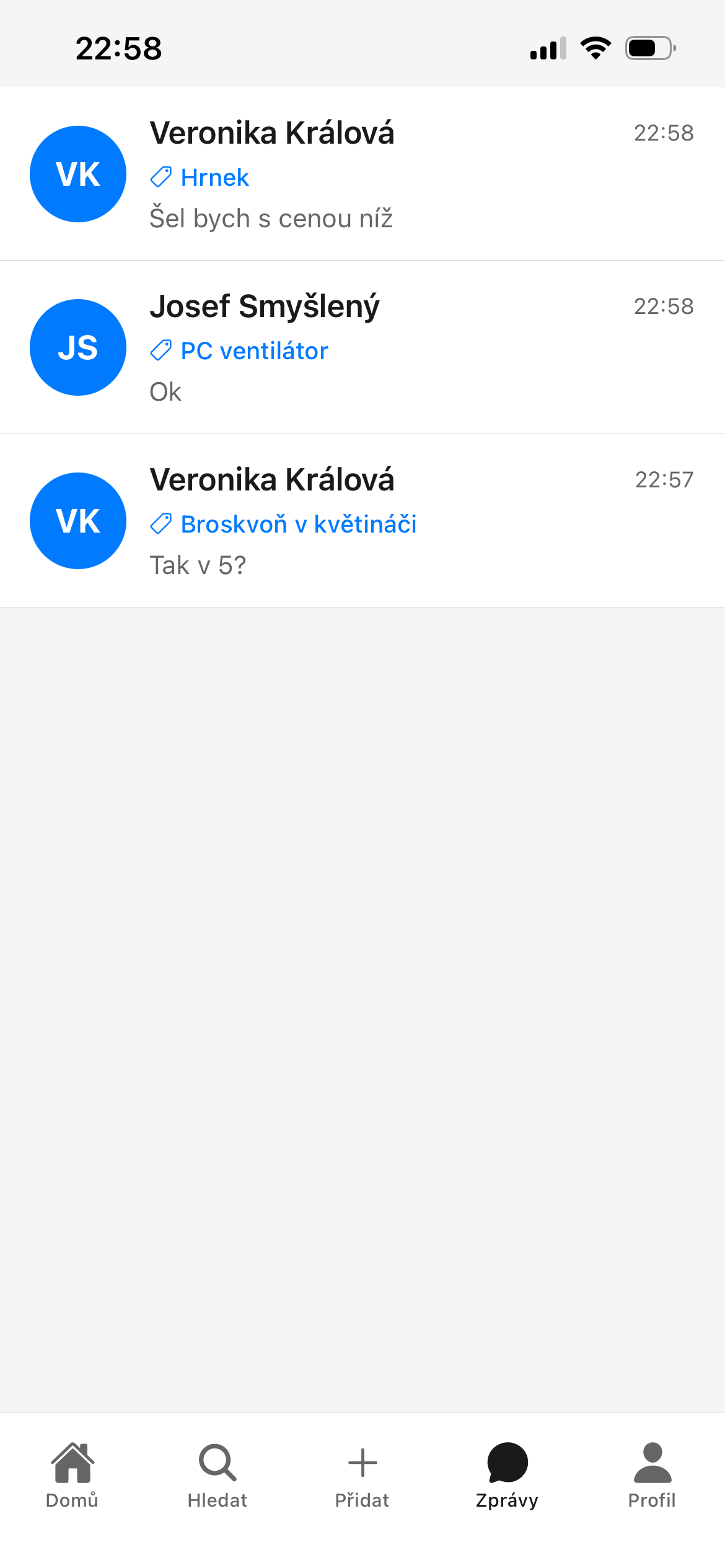Tap the 22:58 timestamp on Josef's conversation
Image resolution: width=725 pixels, height=1568 pixels.
point(664,305)
